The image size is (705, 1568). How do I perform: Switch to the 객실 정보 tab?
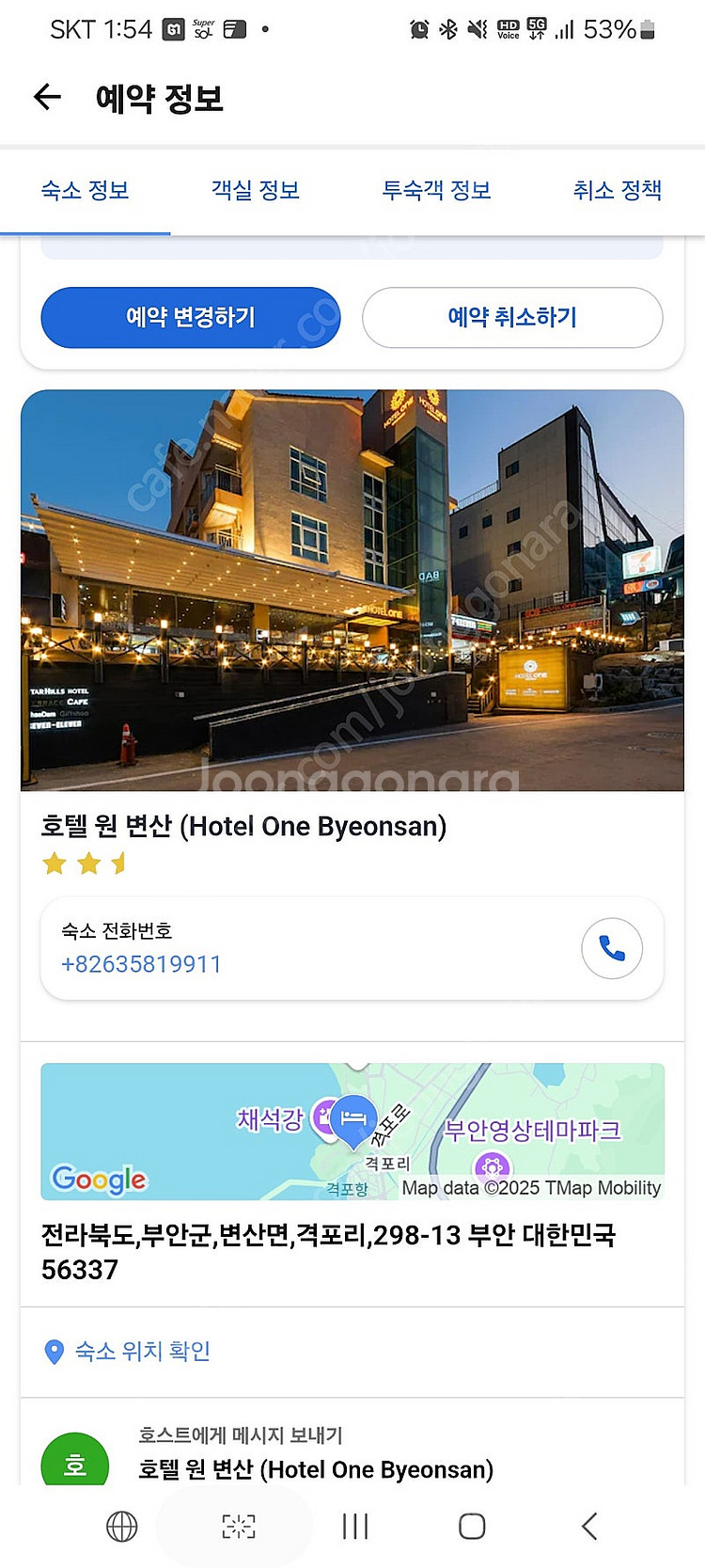pyautogui.click(x=255, y=190)
